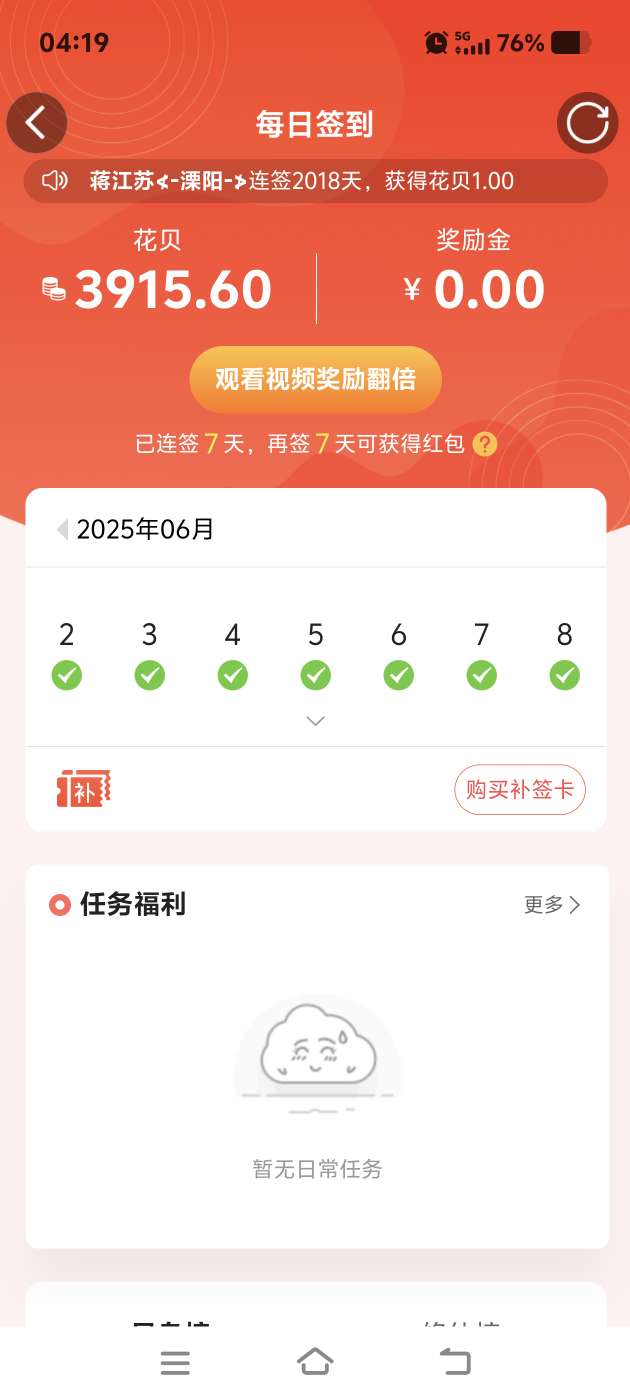Open recent apps from navigation bar
630x1400 pixels.
[175, 1362]
